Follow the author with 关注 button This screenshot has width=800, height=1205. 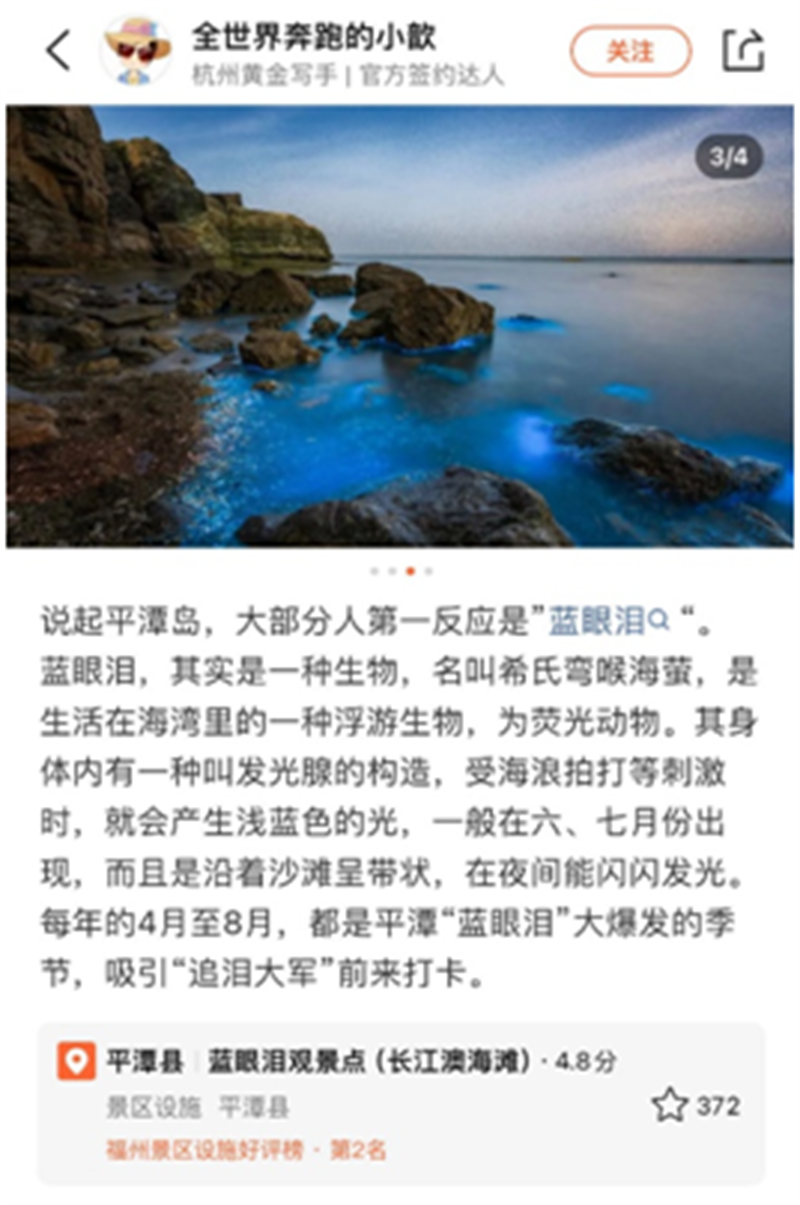click(x=630, y=51)
